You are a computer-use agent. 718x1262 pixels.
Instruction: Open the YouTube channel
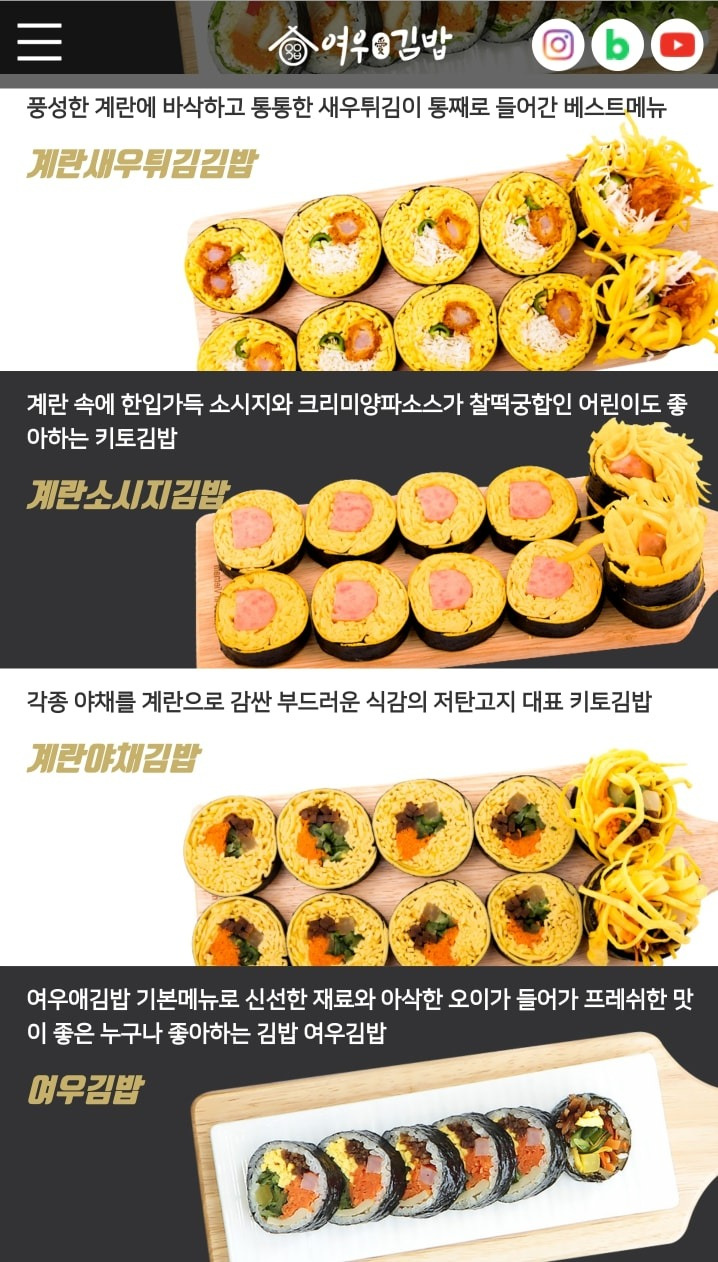(x=677, y=45)
